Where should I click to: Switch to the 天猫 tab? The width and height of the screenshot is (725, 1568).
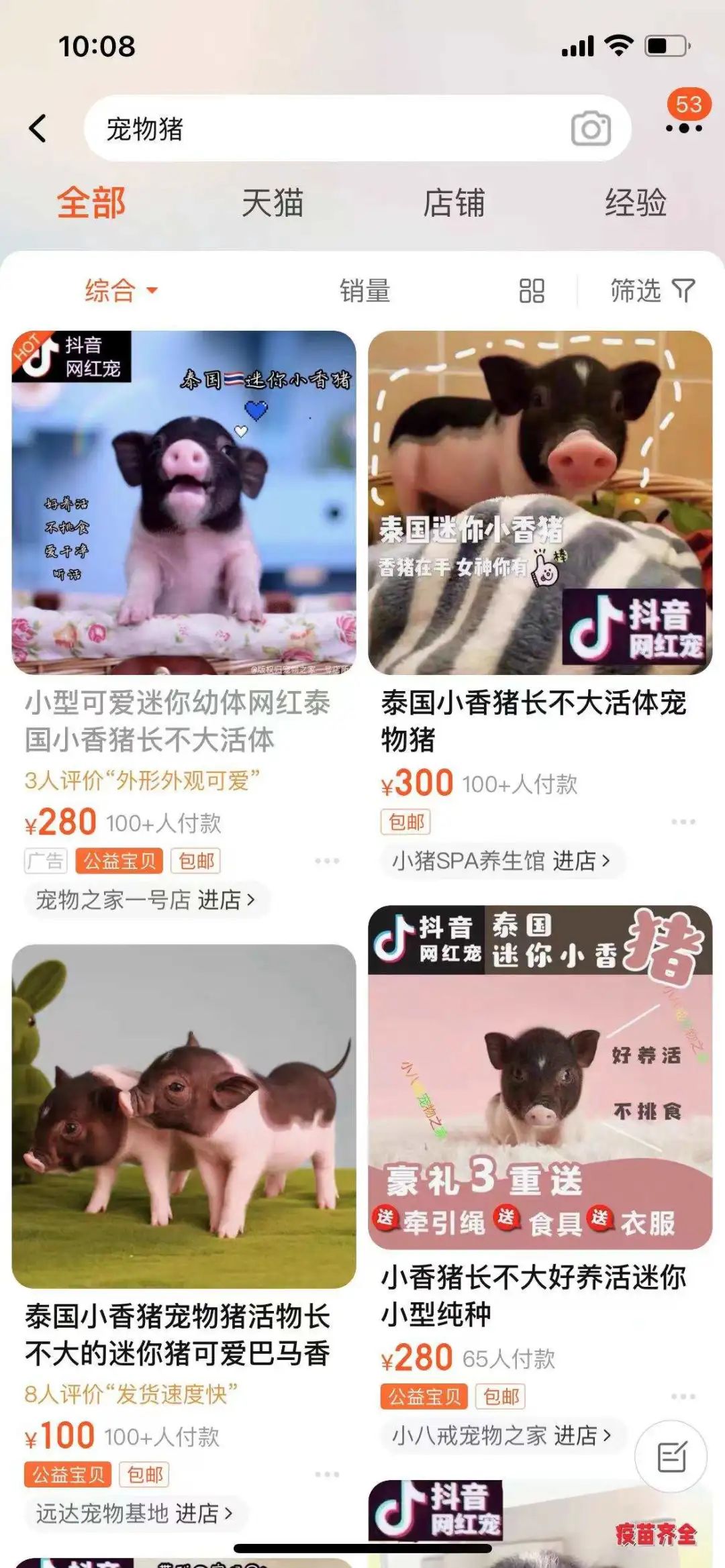click(x=273, y=203)
